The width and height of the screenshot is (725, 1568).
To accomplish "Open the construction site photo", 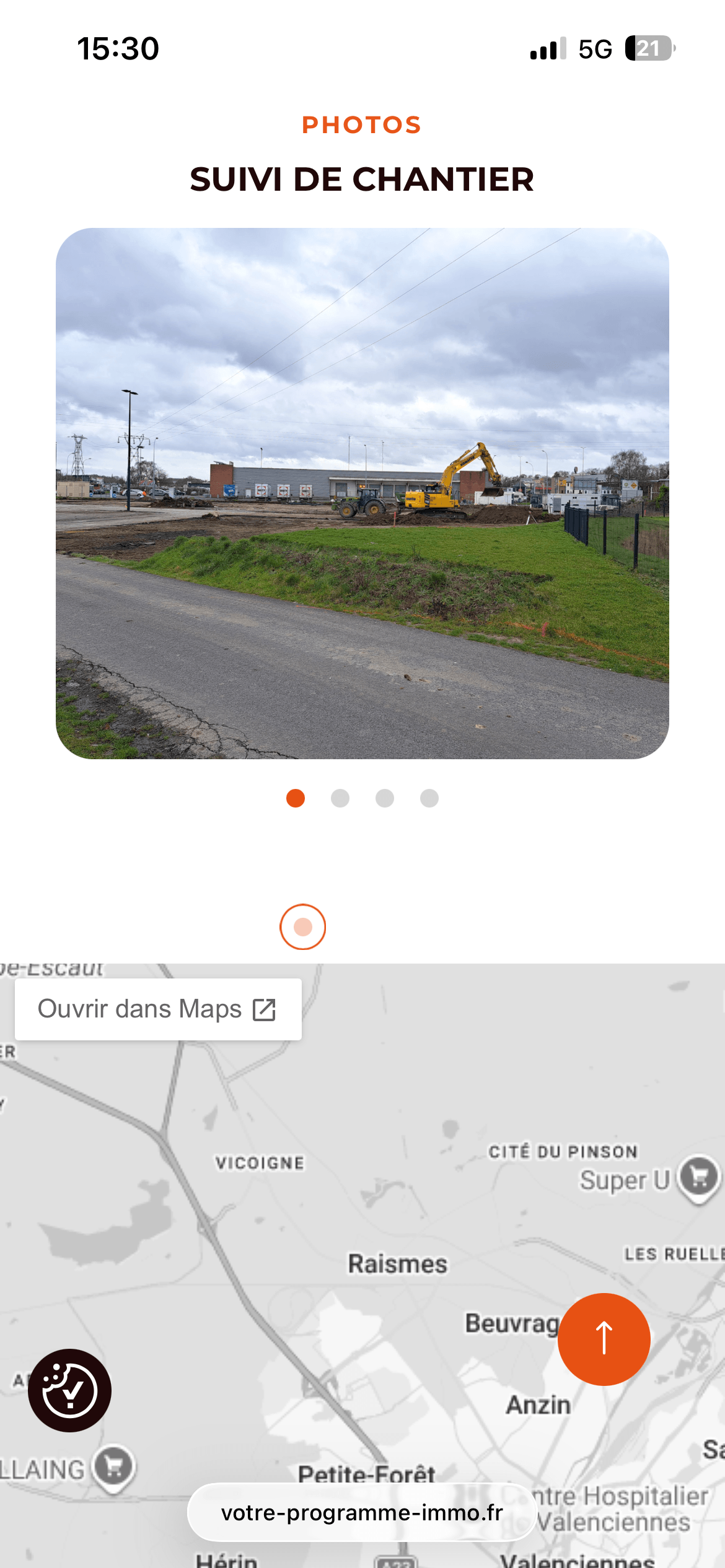I will [362, 493].
